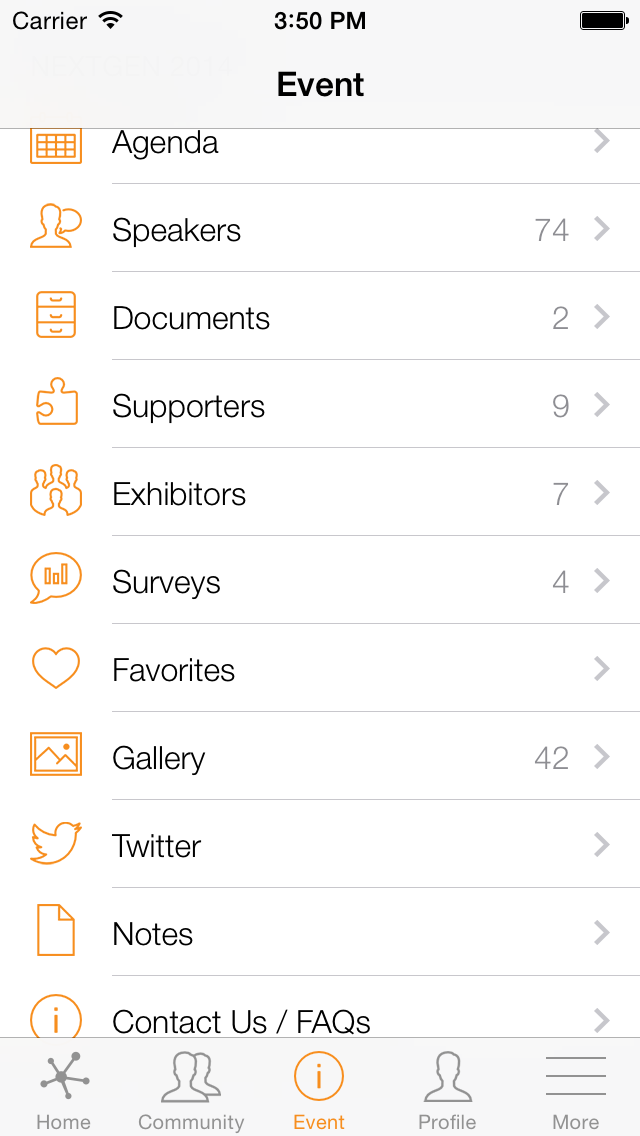Screen dimensions: 640x1136
Task: Go to the Community tab
Action: (191, 1089)
